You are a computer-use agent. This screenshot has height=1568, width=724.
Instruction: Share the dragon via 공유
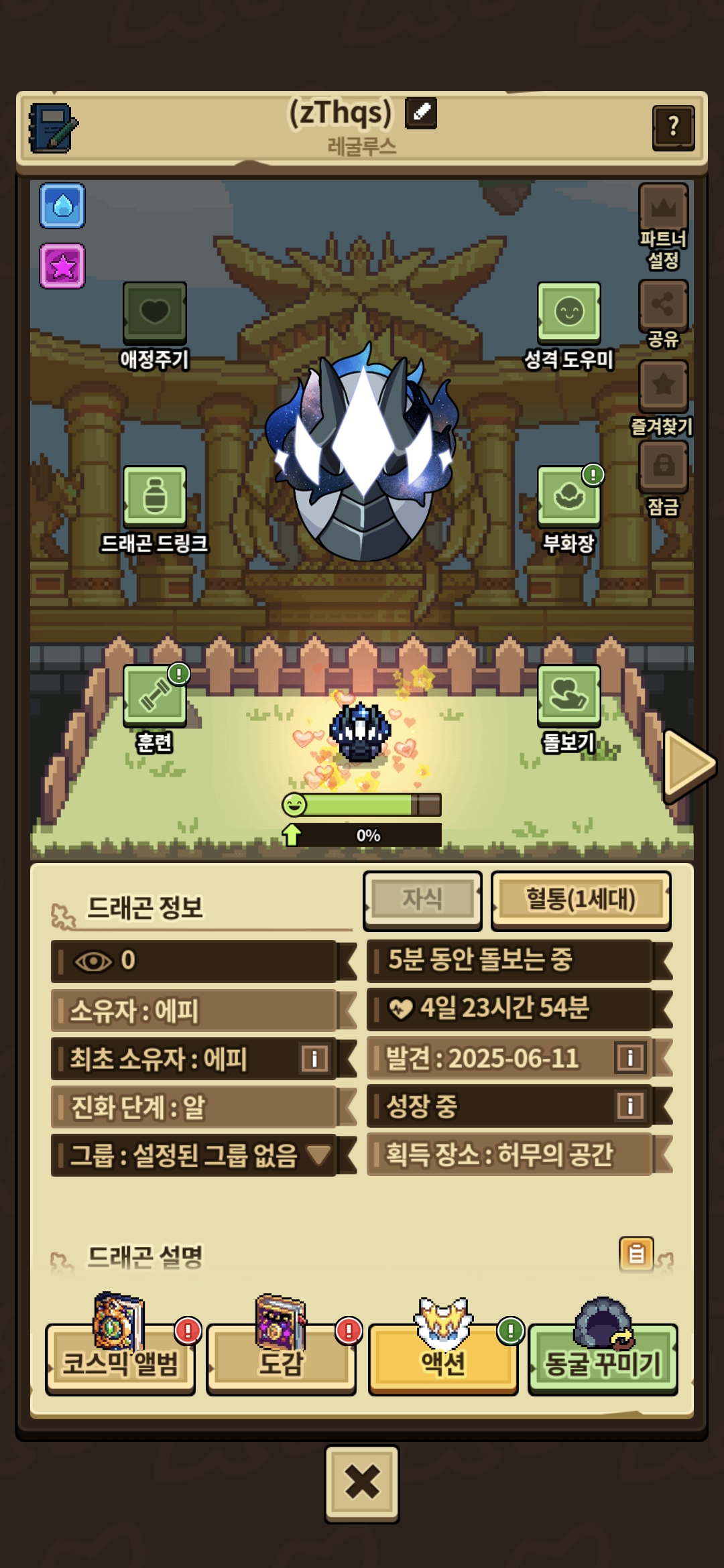click(663, 306)
